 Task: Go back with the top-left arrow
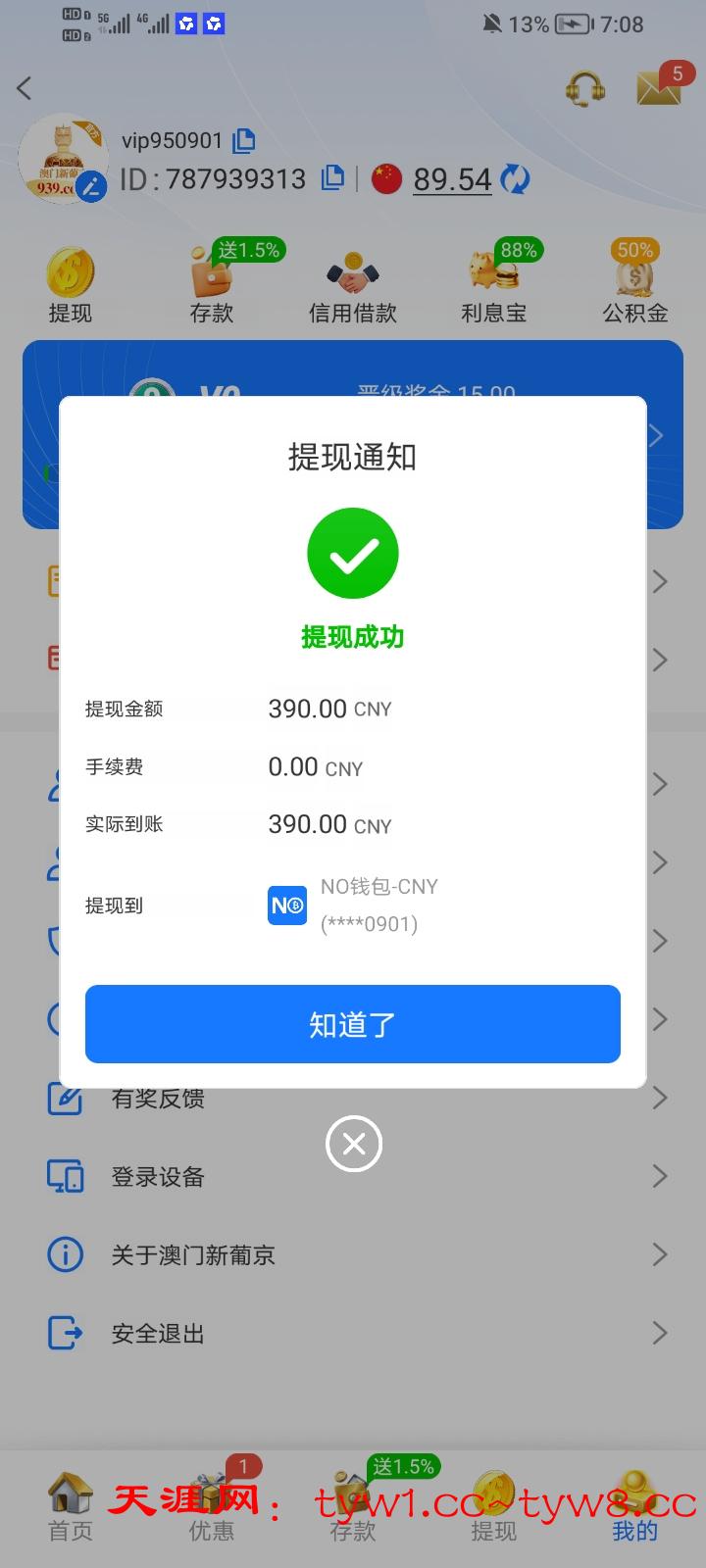[25, 88]
